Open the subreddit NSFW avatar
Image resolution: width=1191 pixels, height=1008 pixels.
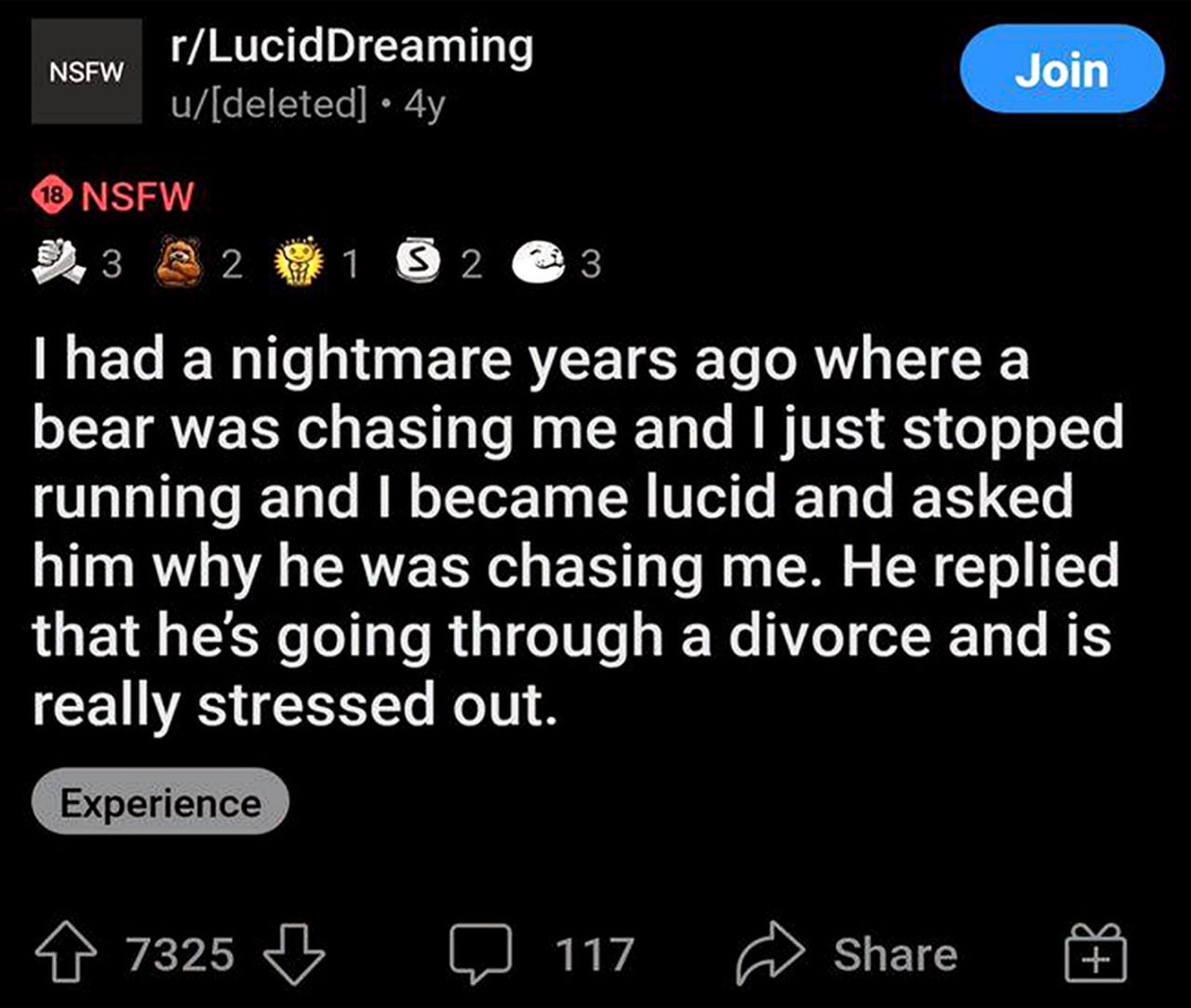[x=87, y=72]
